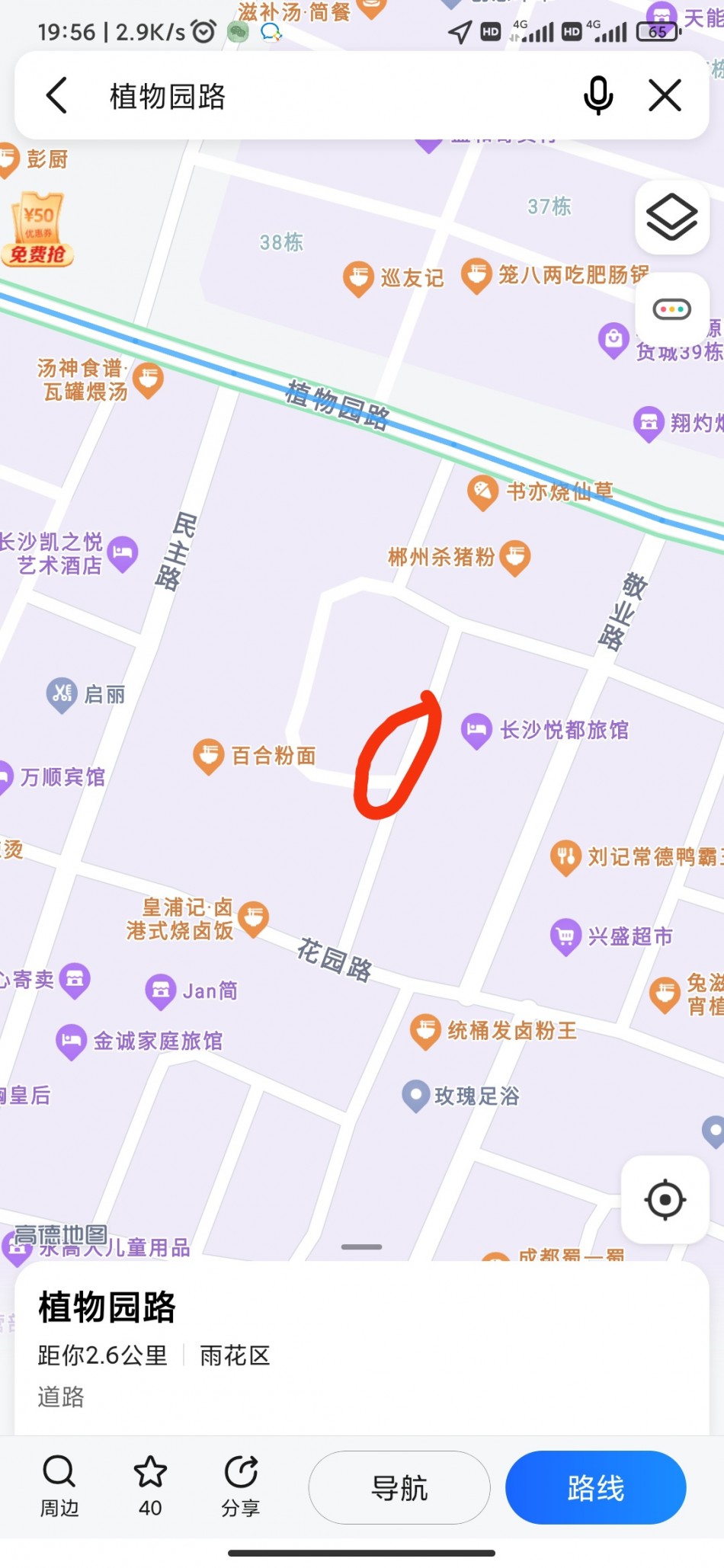Image resolution: width=724 pixels, height=1568 pixels.
Task: View the 兴盛超市 store marker
Action: click(x=565, y=936)
